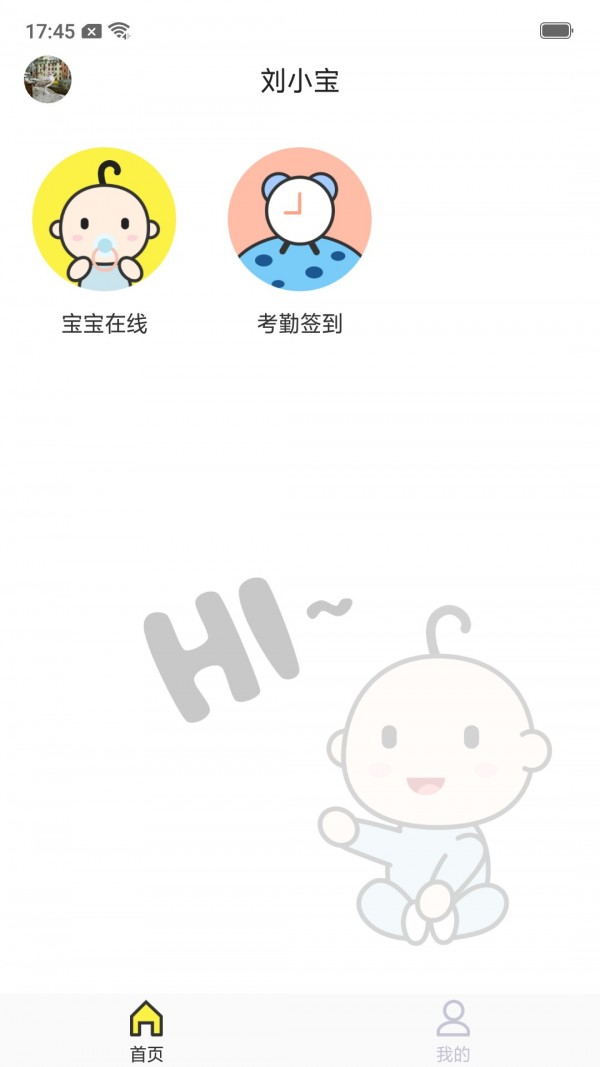This screenshot has width=600, height=1067.
Task: Open the profile avatar photo
Action: tap(48, 80)
